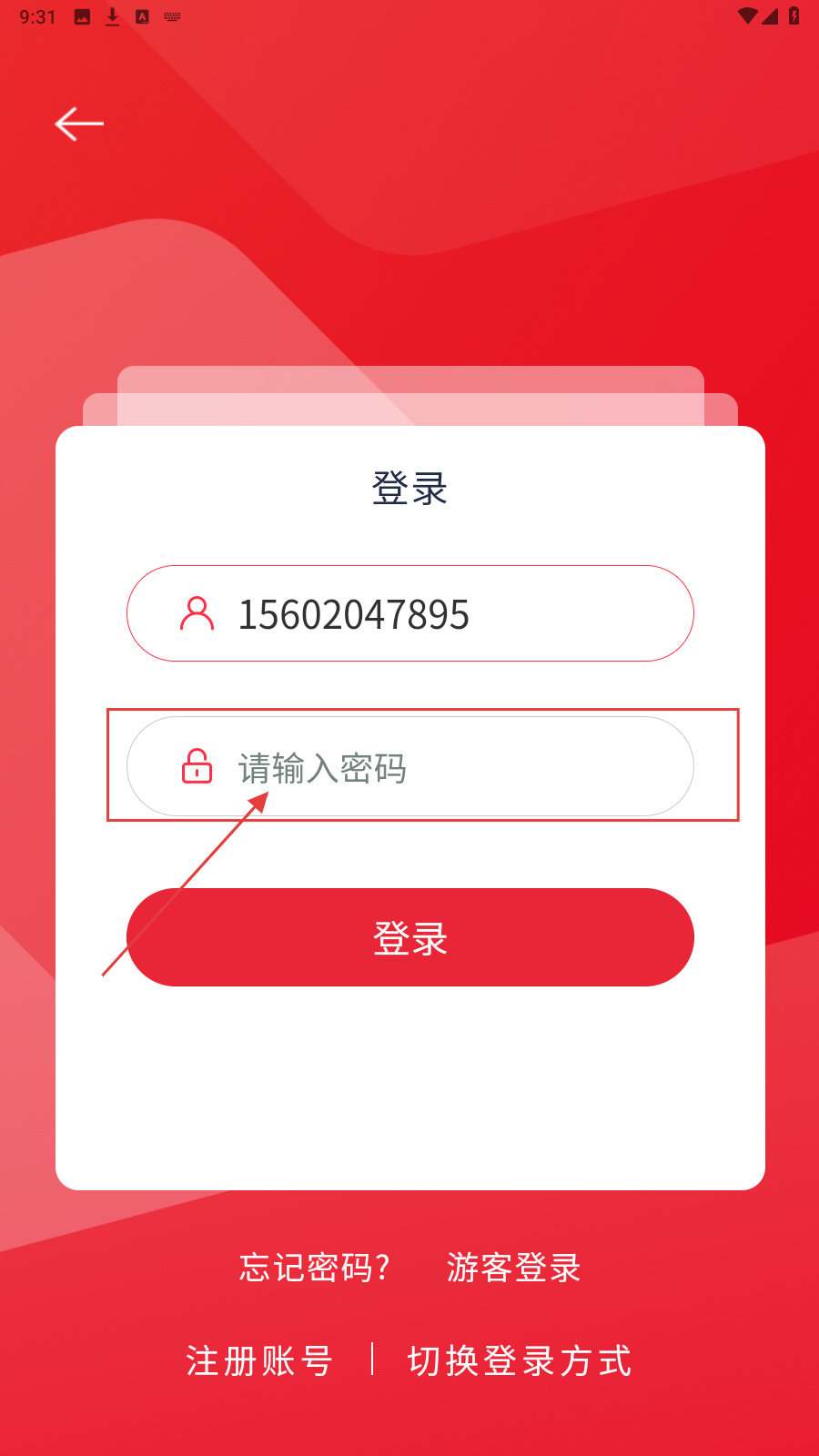Select 切换登录方式 to switch login method
Viewport: 819px width, 1456px height.
pyautogui.click(x=519, y=1360)
